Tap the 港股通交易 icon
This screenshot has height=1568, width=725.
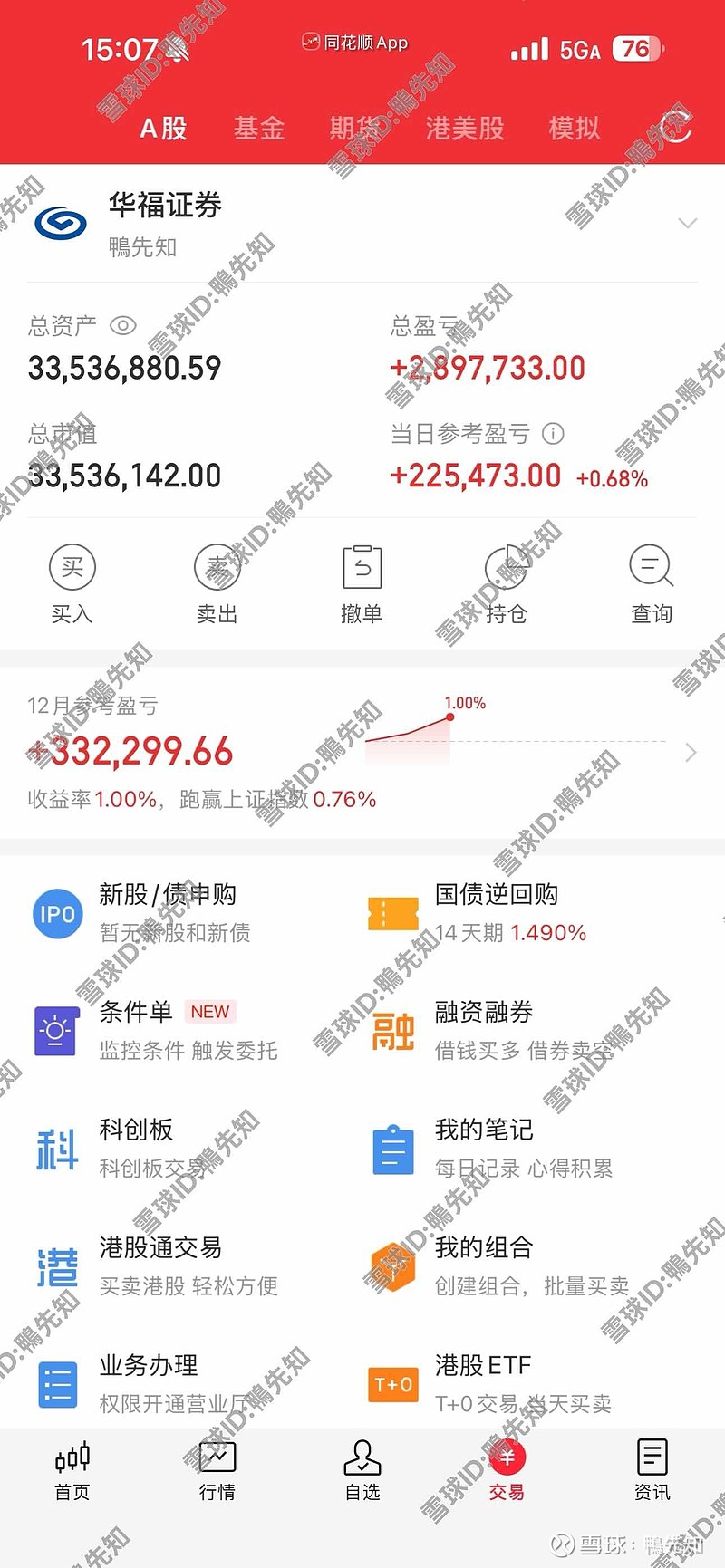(x=56, y=1266)
